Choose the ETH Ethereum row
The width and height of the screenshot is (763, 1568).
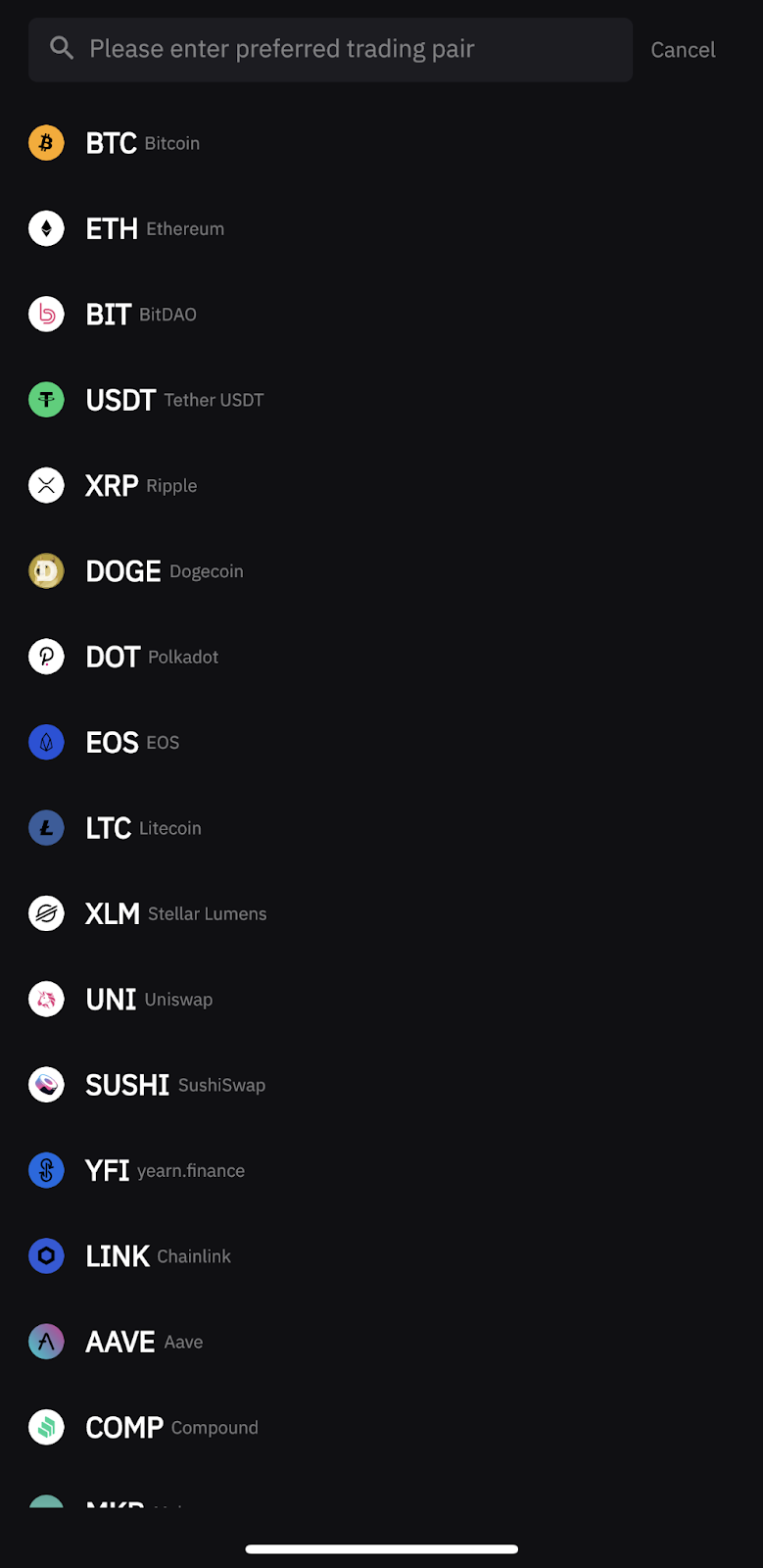coord(155,229)
